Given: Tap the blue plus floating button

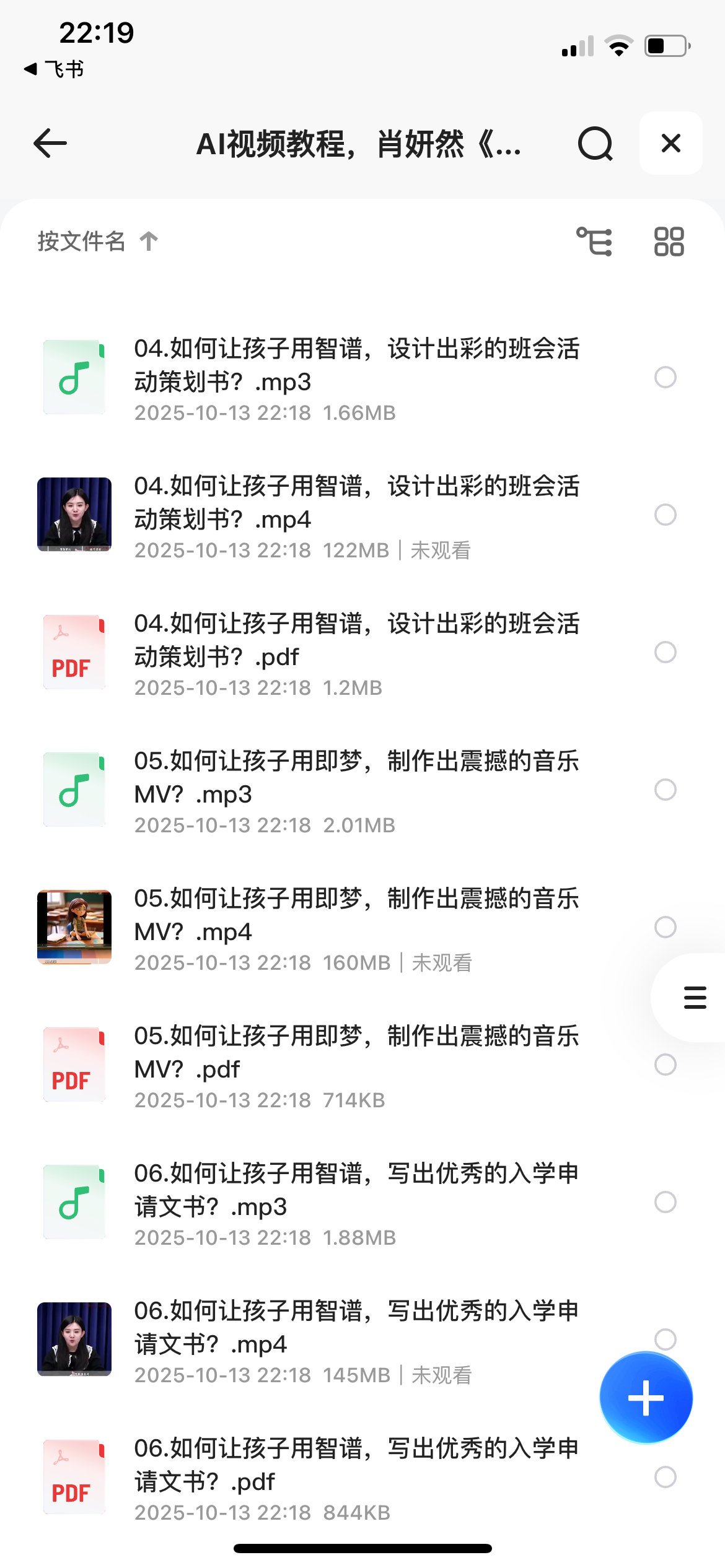Looking at the screenshot, I should [646, 1398].
